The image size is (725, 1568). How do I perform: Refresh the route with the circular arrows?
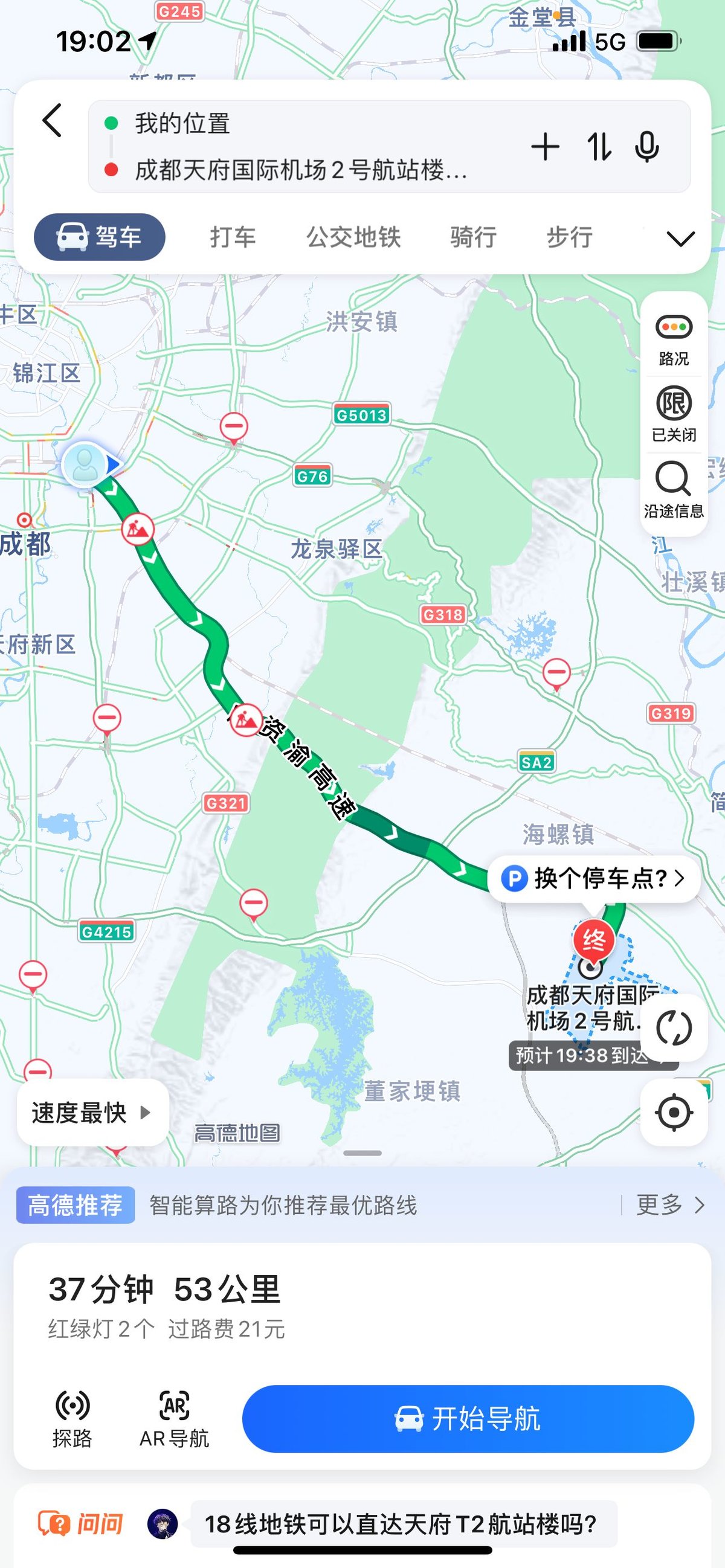673,1028
